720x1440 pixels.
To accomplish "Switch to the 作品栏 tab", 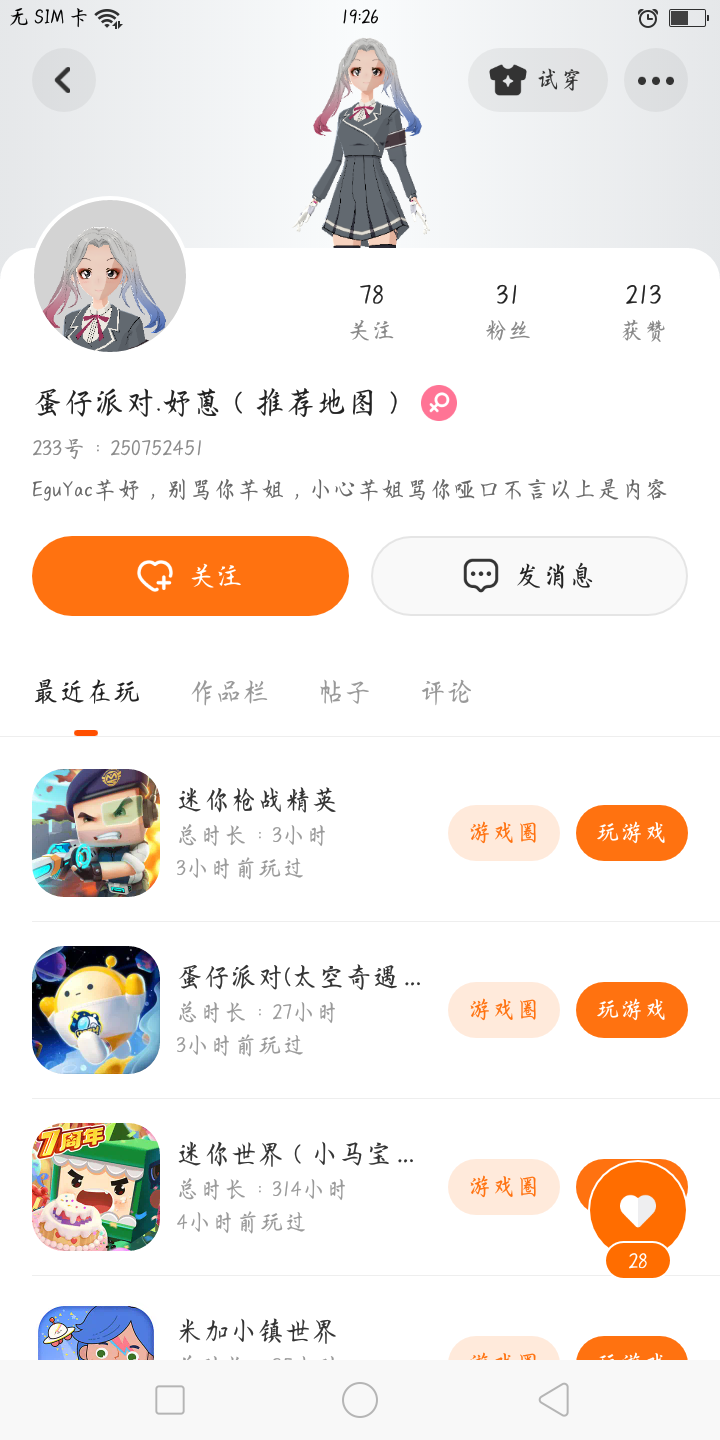I will pos(230,692).
